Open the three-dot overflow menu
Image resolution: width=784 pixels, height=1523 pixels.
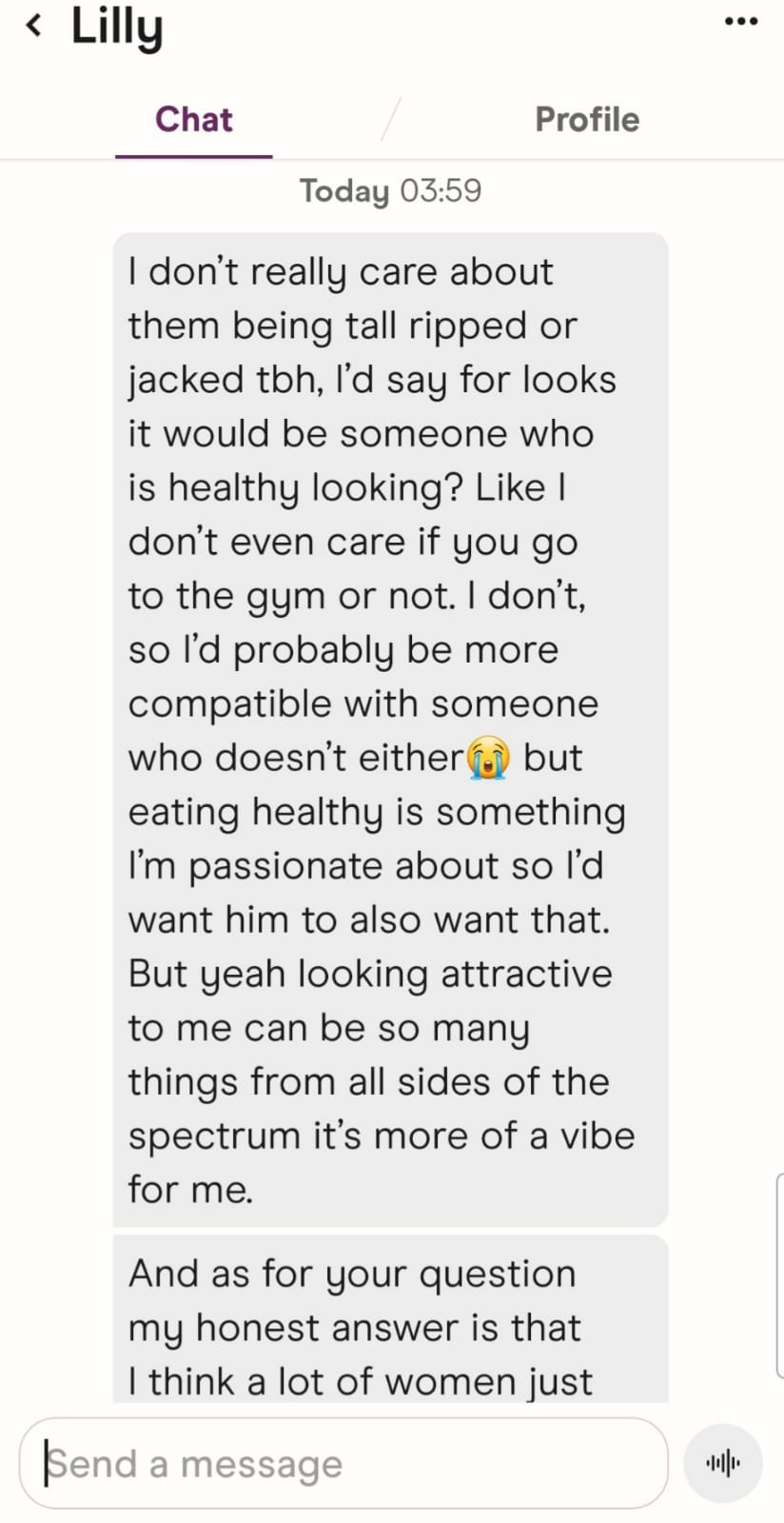[741, 21]
